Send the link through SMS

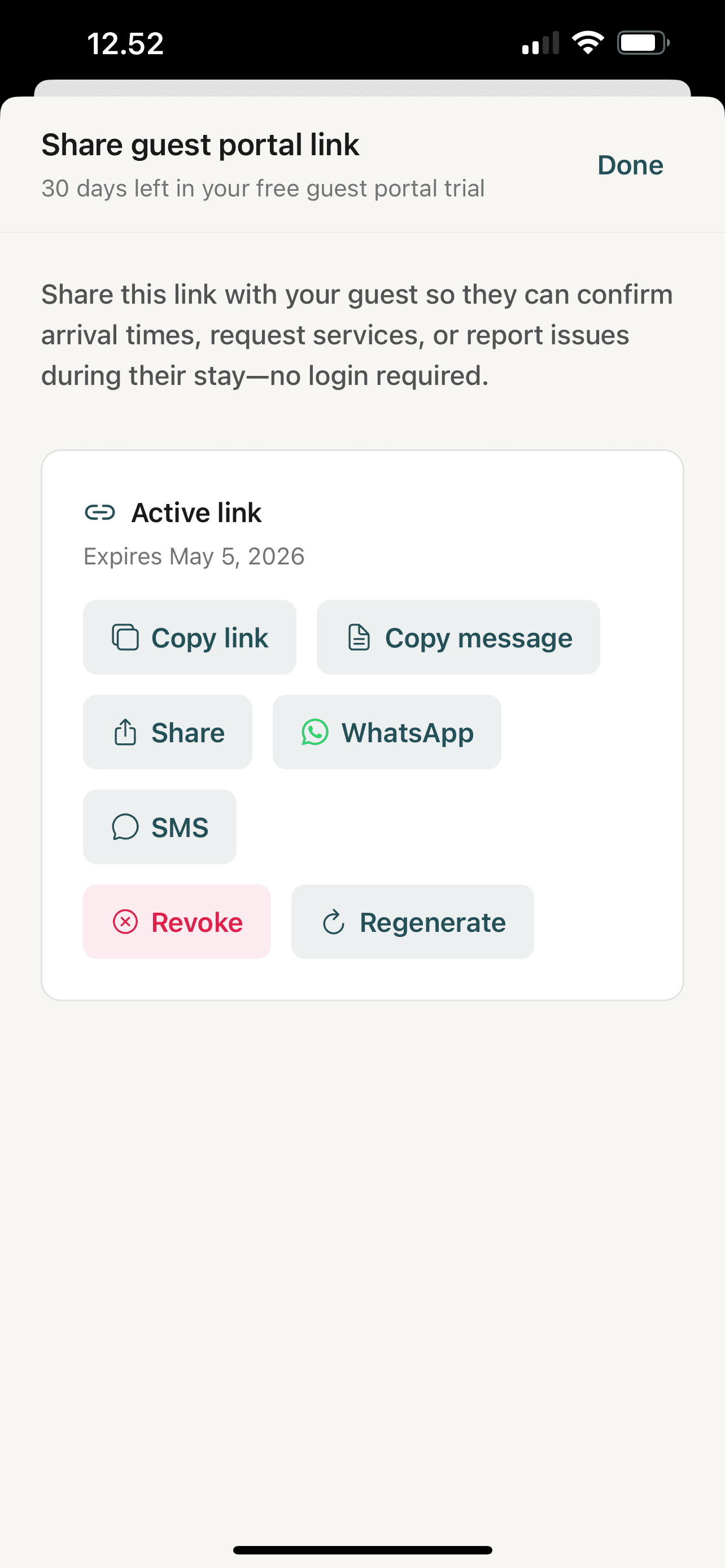(x=159, y=826)
